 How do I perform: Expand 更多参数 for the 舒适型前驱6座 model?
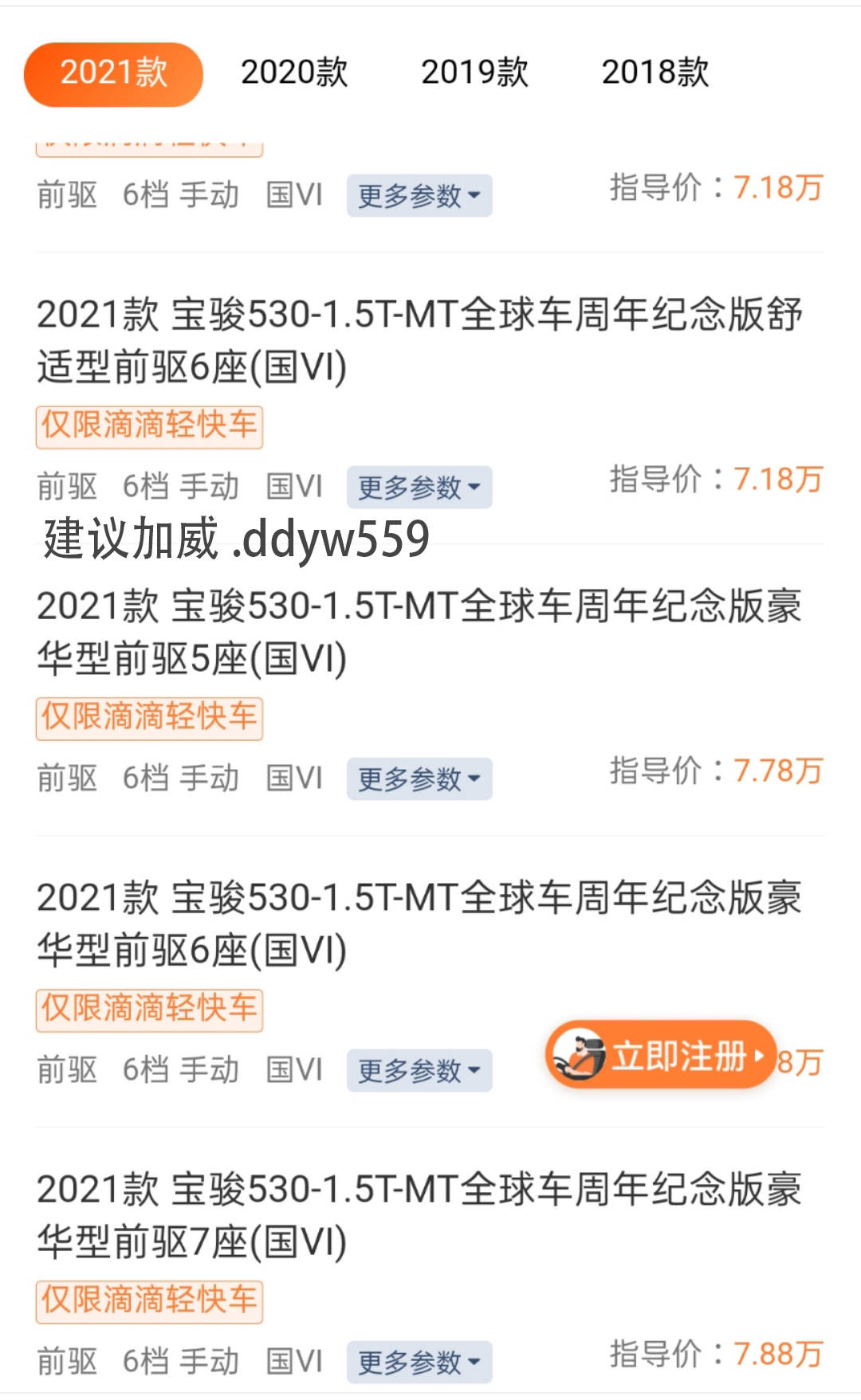point(418,486)
